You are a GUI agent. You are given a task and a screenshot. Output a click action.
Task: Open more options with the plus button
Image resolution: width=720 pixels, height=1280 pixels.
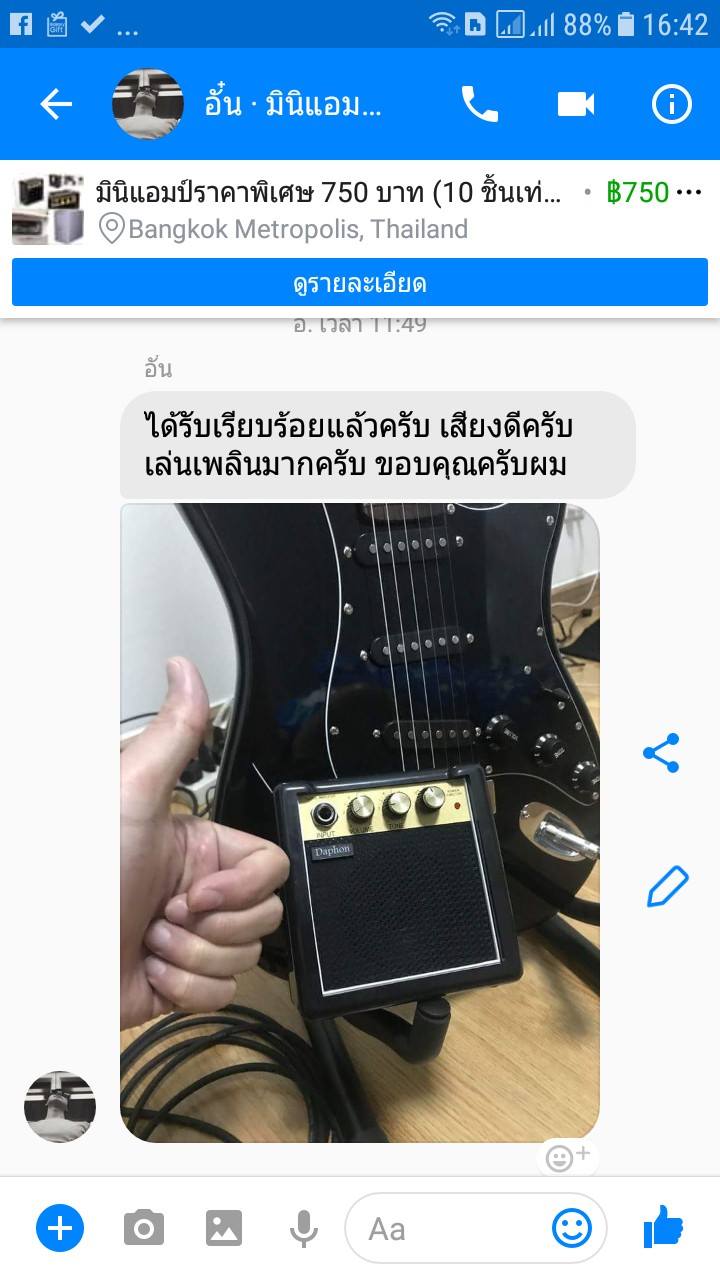[60, 1228]
